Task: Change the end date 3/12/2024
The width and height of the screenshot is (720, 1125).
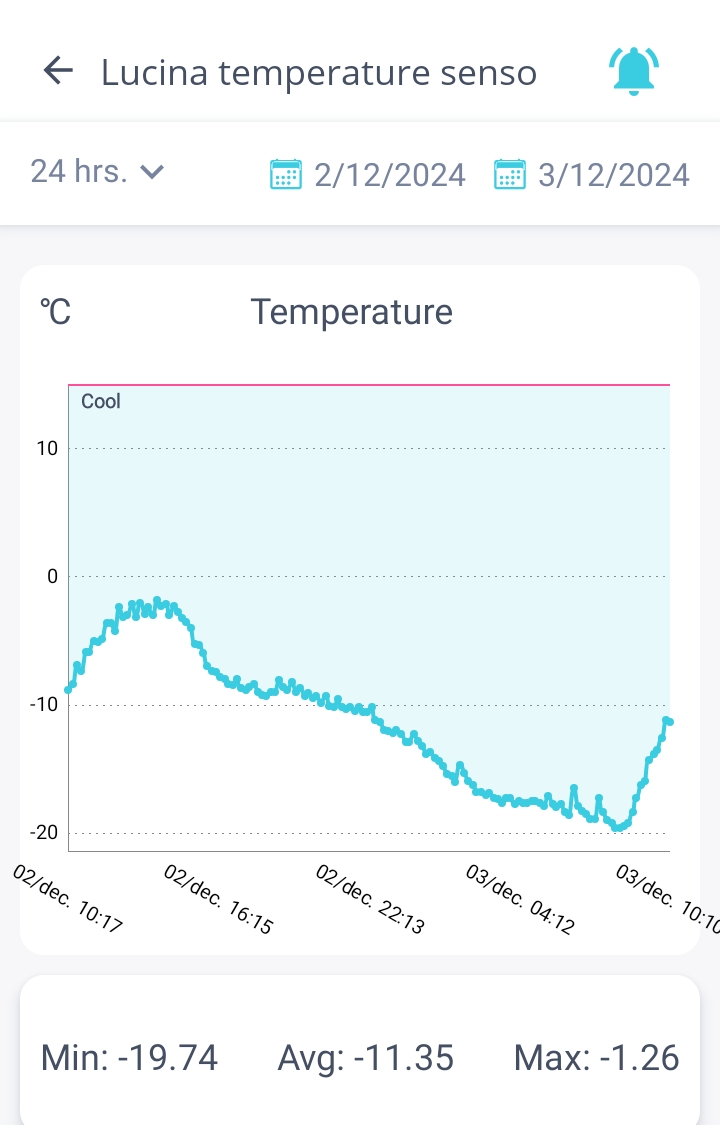Action: tap(592, 175)
